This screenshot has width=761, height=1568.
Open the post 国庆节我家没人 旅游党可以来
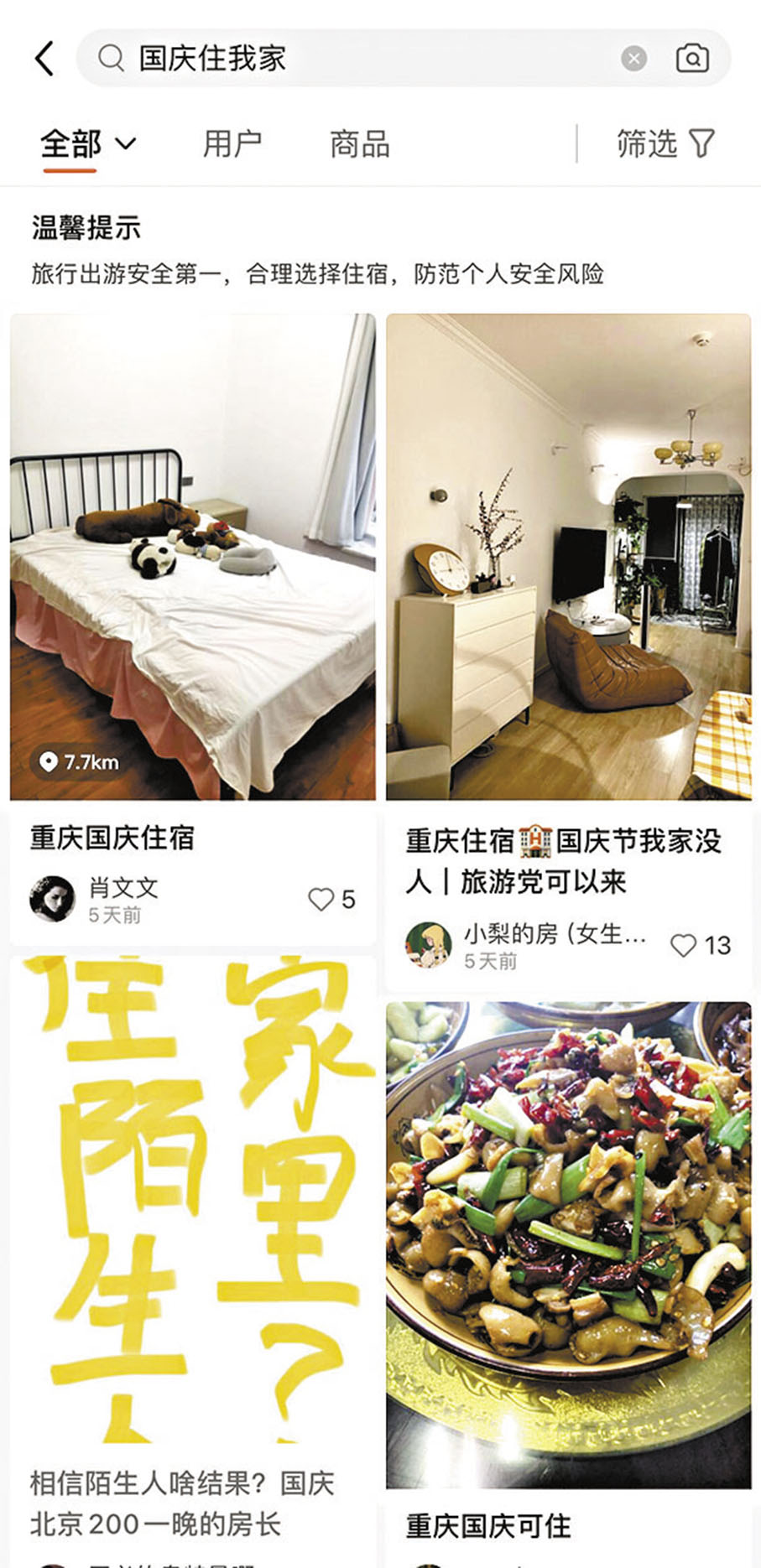(568, 558)
